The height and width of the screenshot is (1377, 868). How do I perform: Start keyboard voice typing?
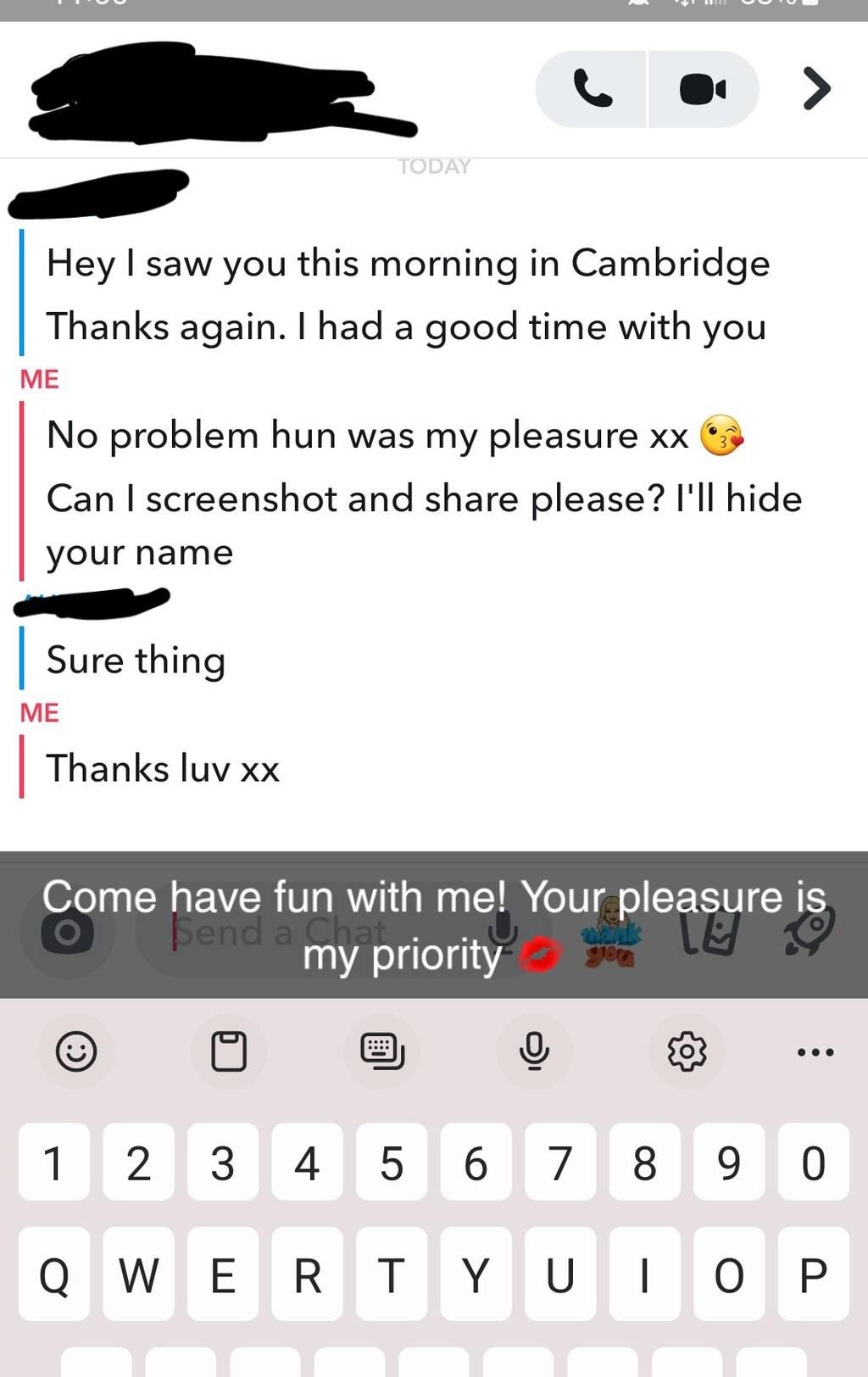534,1051
